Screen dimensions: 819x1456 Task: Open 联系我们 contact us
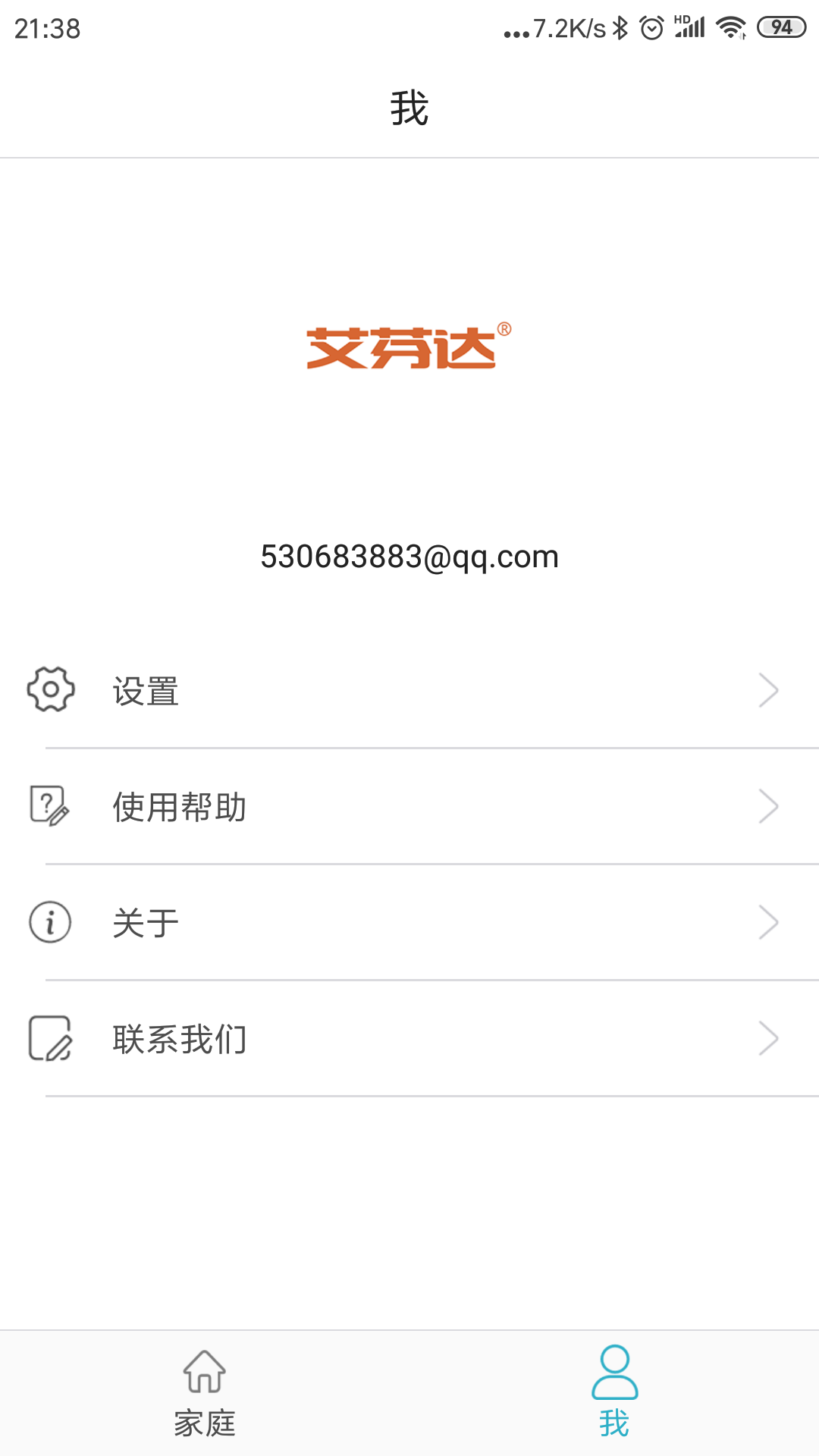pyautogui.click(x=409, y=1039)
